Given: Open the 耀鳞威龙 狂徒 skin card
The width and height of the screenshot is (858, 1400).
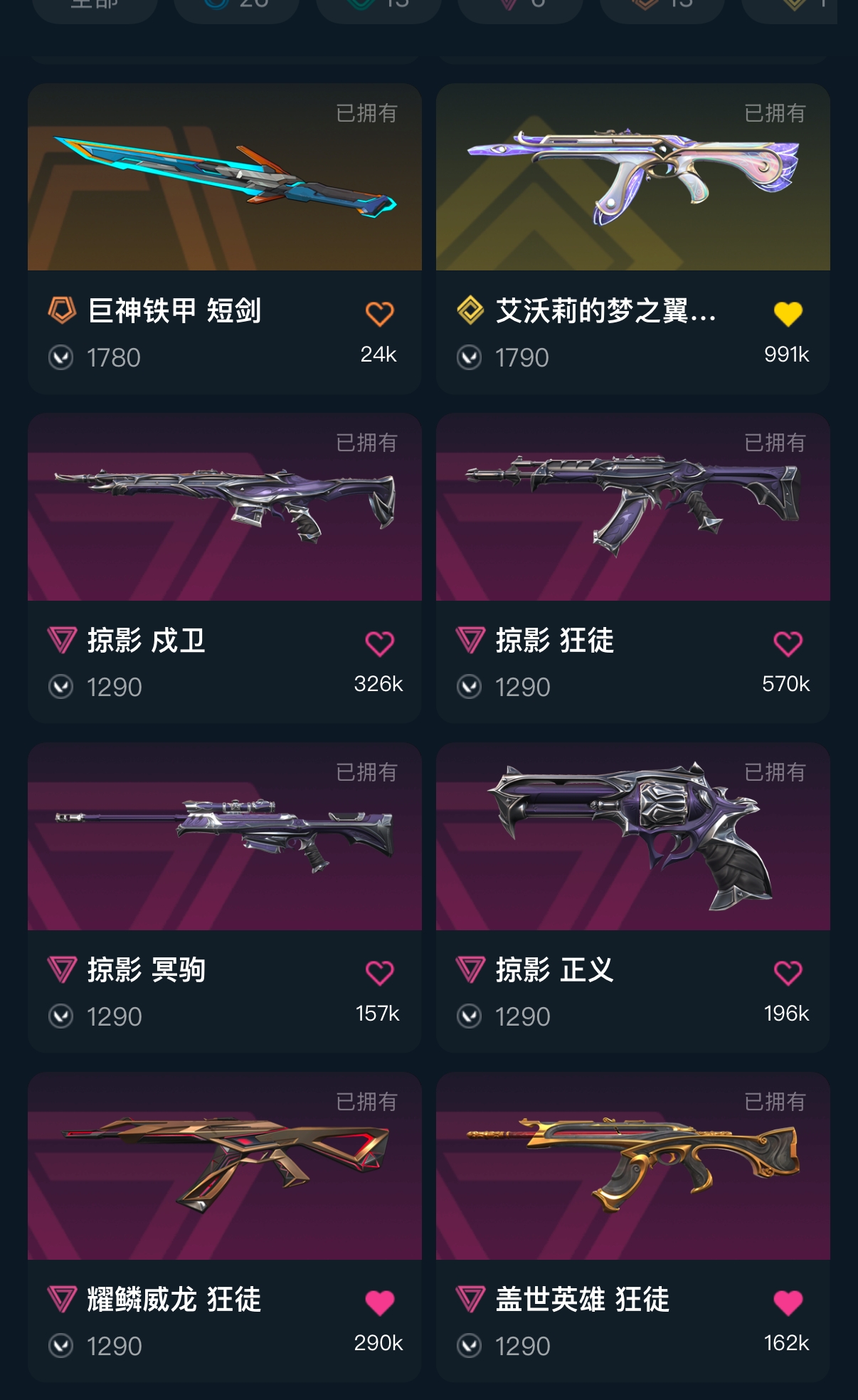Looking at the screenshot, I should pyautogui.click(x=224, y=1167).
